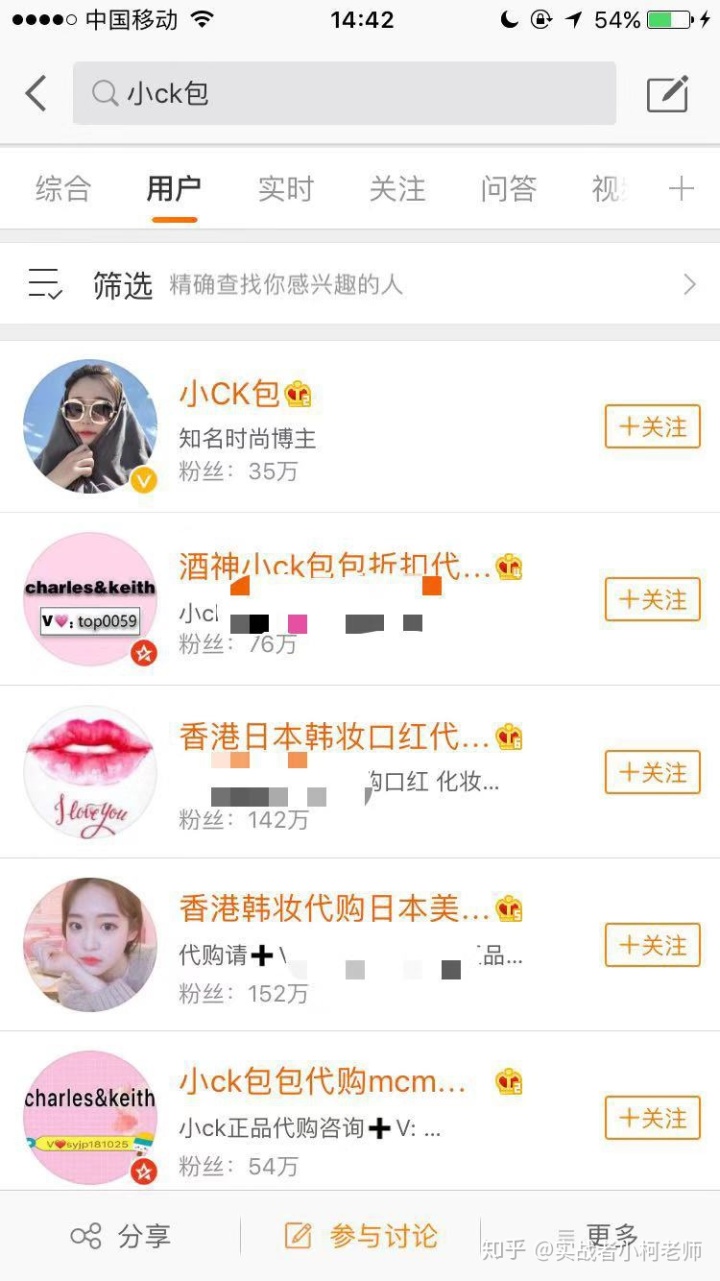Image resolution: width=720 pixels, height=1281 pixels.
Task: Switch to the 关注 tab
Action: click(397, 188)
